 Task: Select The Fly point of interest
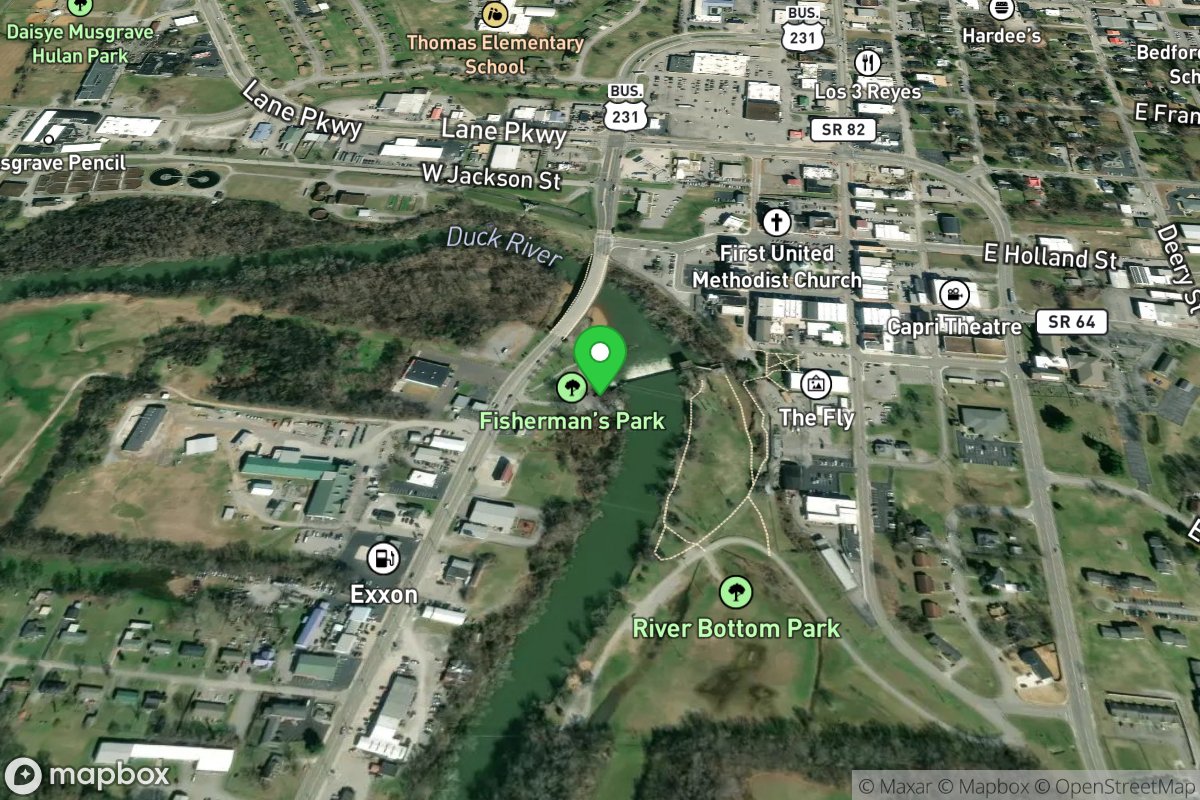coord(816,383)
